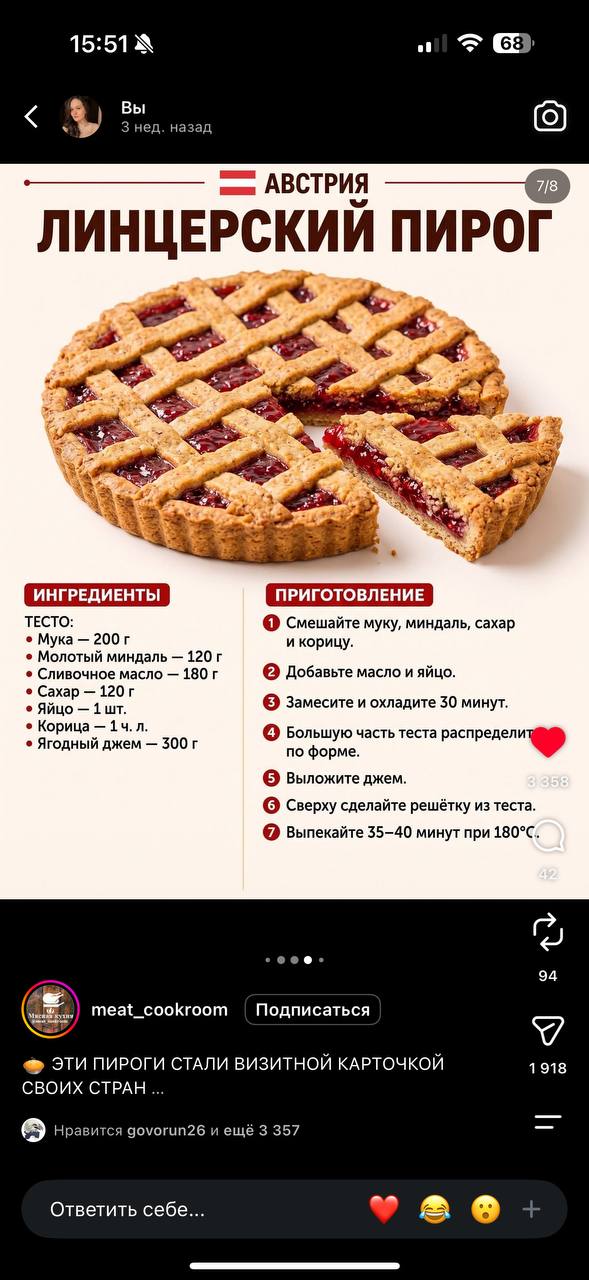The image size is (589, 1280).
Task: Like the post with the heart icon
Action: click(x=548, y=742)
